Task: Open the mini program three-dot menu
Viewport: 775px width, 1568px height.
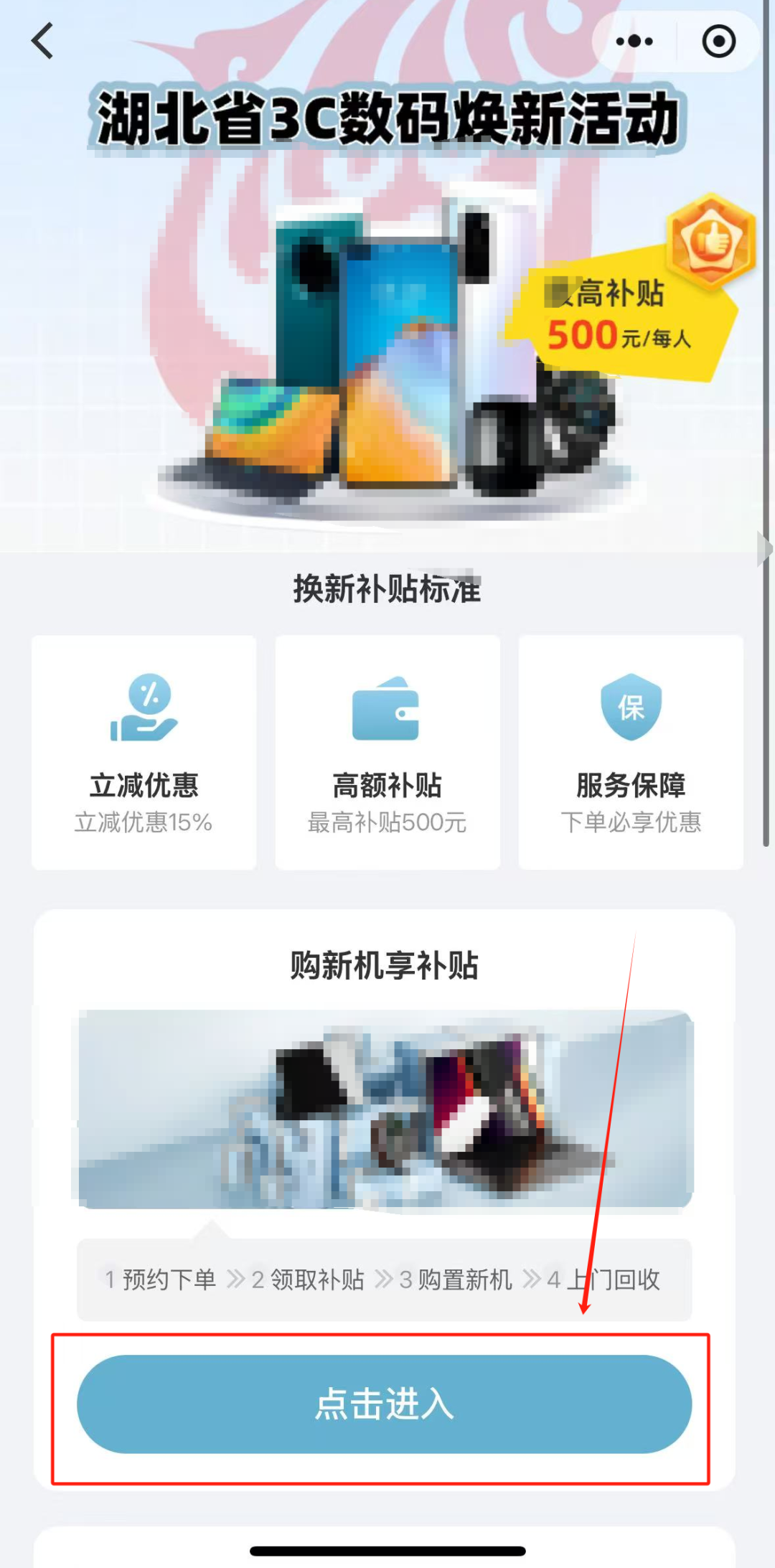Action: [634, 41]
